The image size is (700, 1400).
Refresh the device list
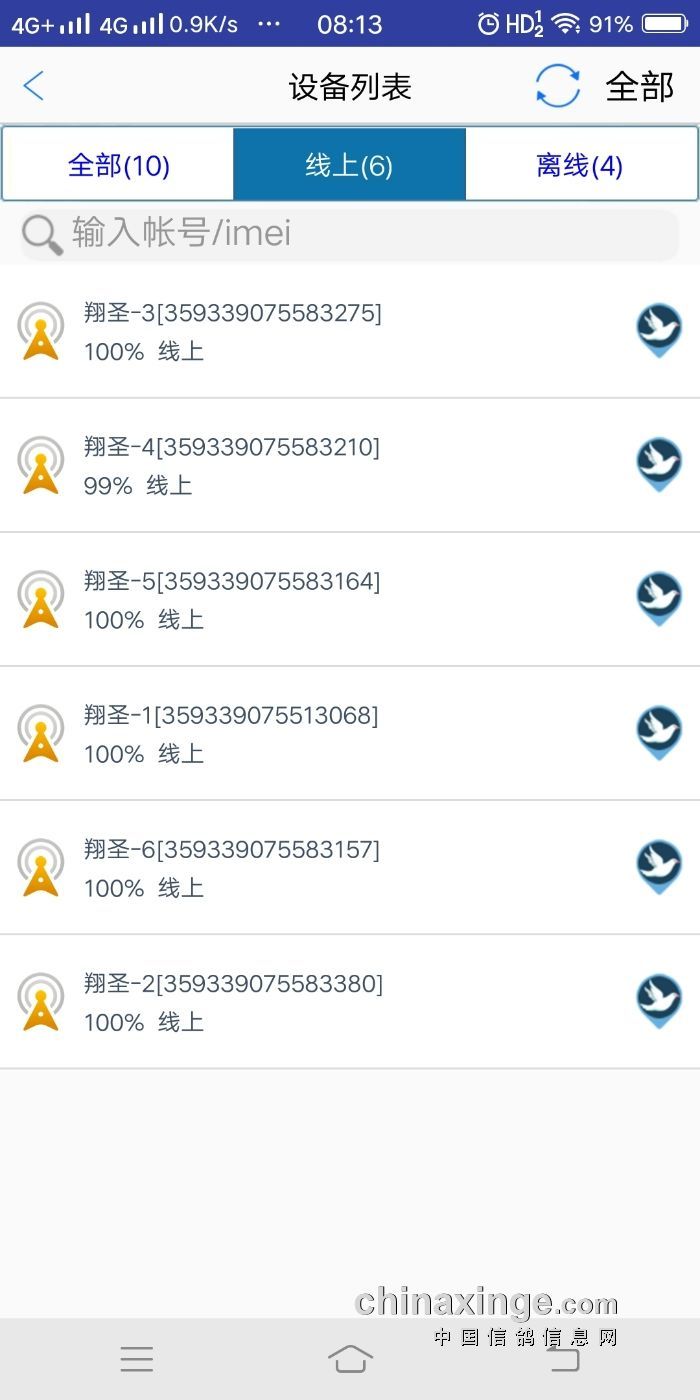(558, 86)
